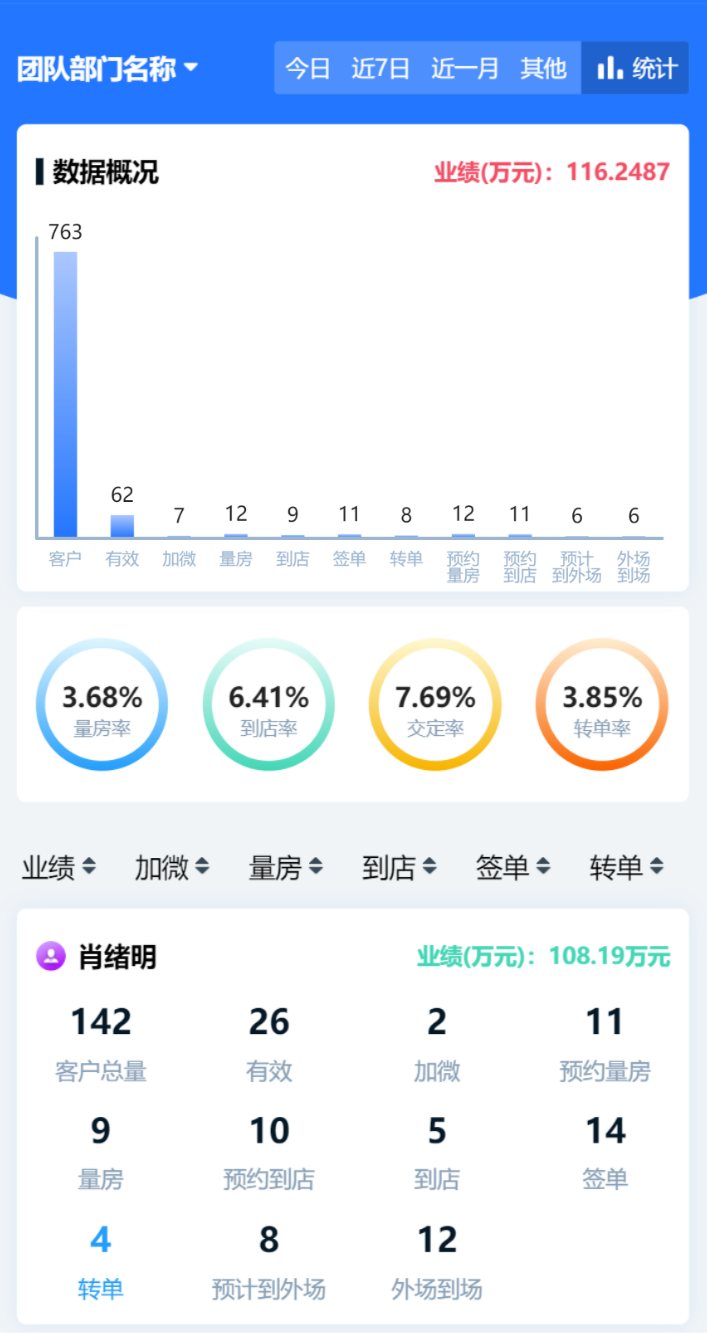Sort the list by 到店
This screenshot has height=1333, width=707.
coord(399,867)
